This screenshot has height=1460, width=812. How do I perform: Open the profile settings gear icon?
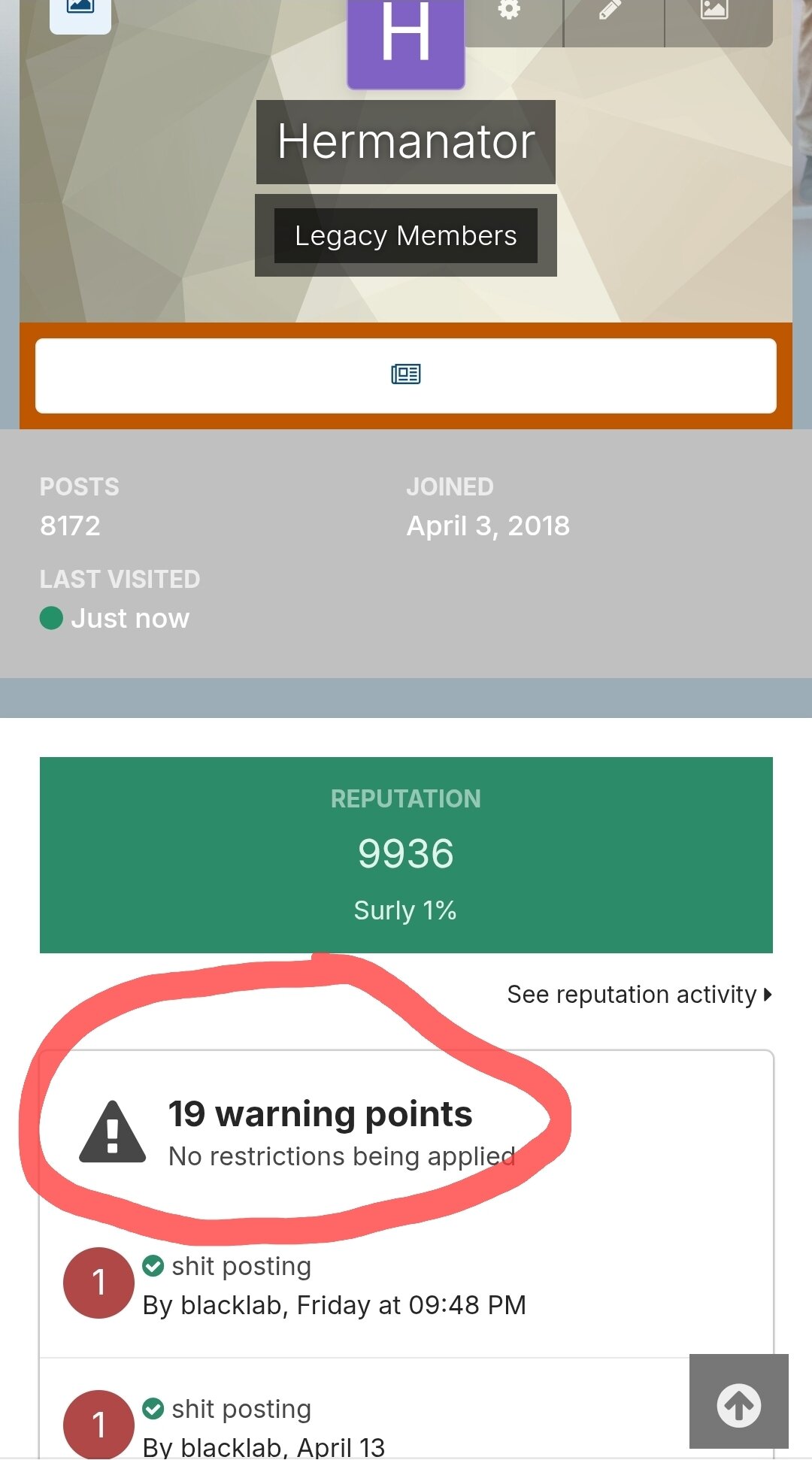click(x=510, y=11)
